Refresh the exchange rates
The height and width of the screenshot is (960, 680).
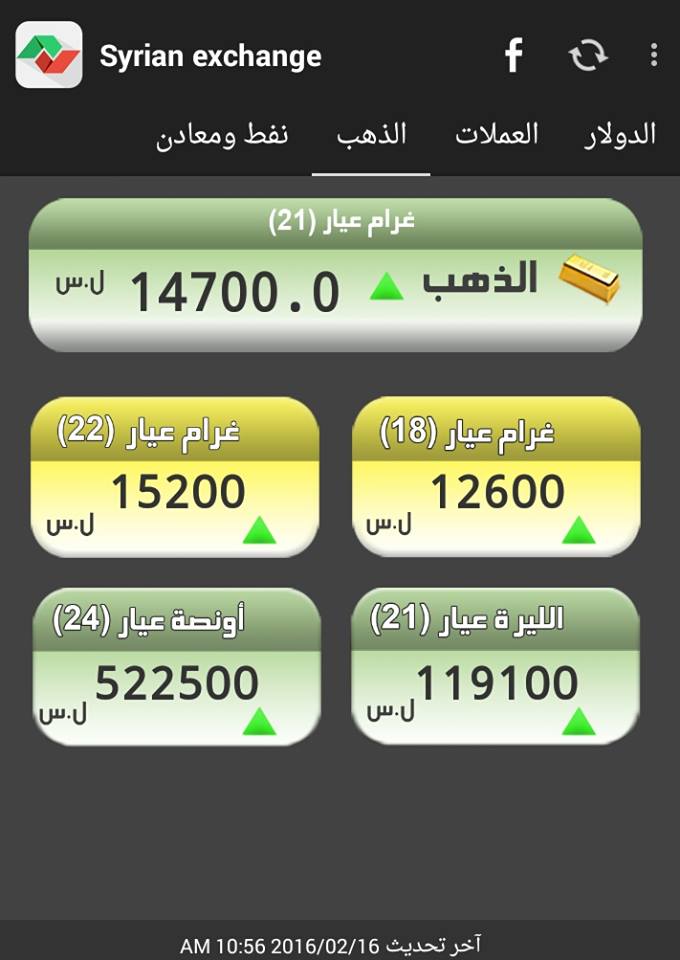(588, 55)
